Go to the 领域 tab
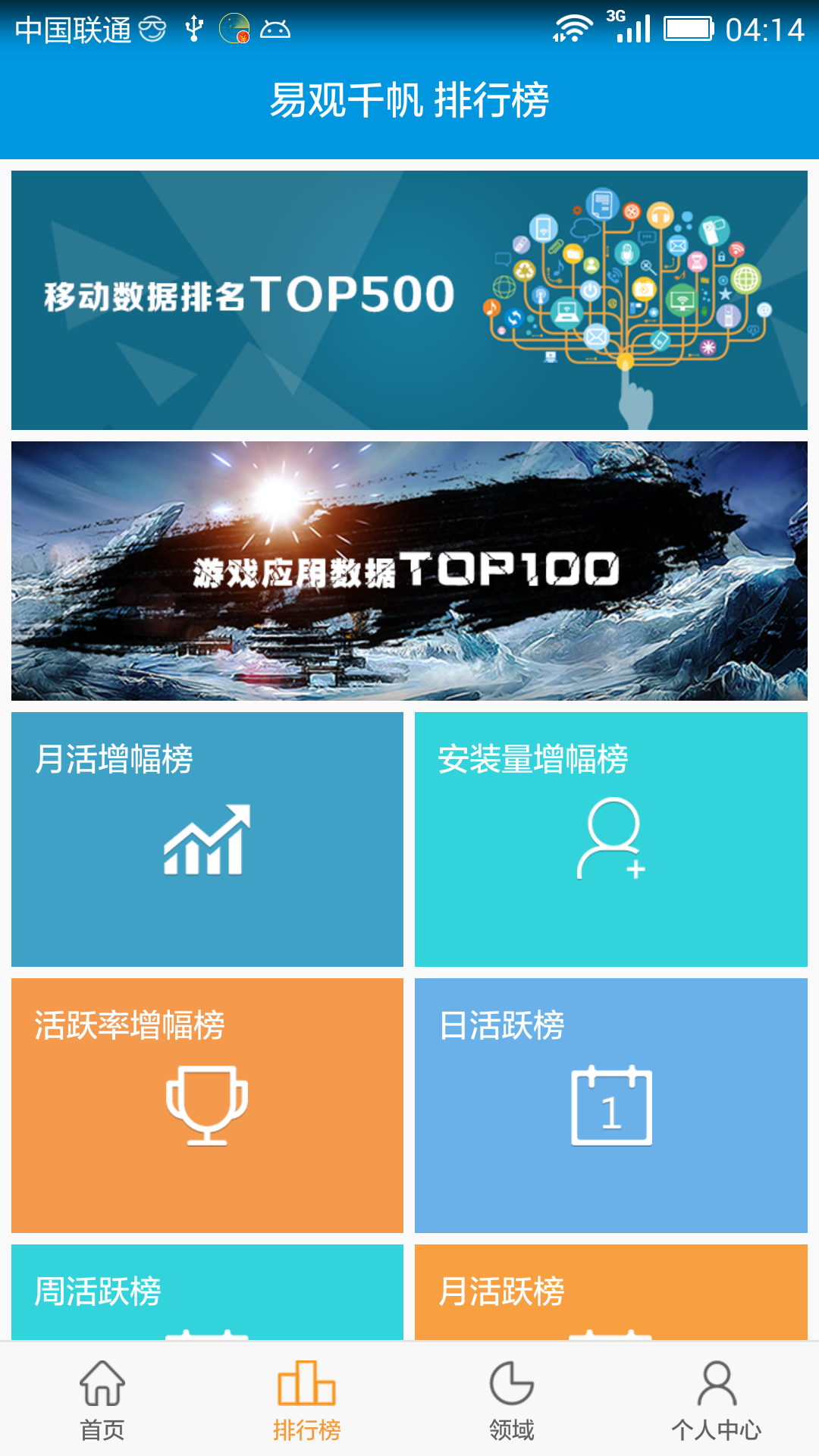The height and width of the screenshot is (1456, 819). click(512, 1400)
